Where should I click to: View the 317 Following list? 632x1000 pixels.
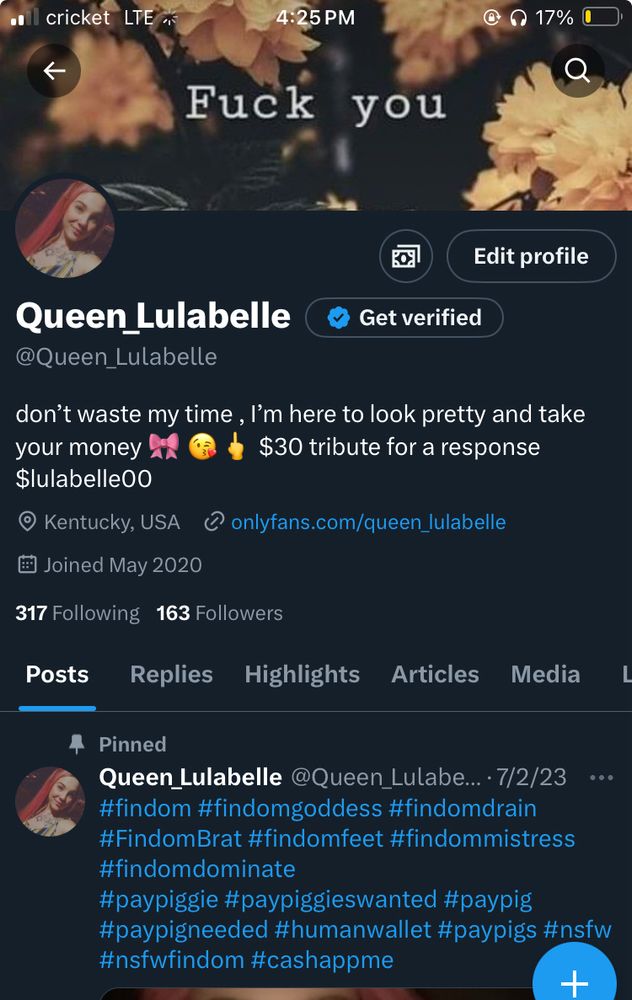(77, 613)
